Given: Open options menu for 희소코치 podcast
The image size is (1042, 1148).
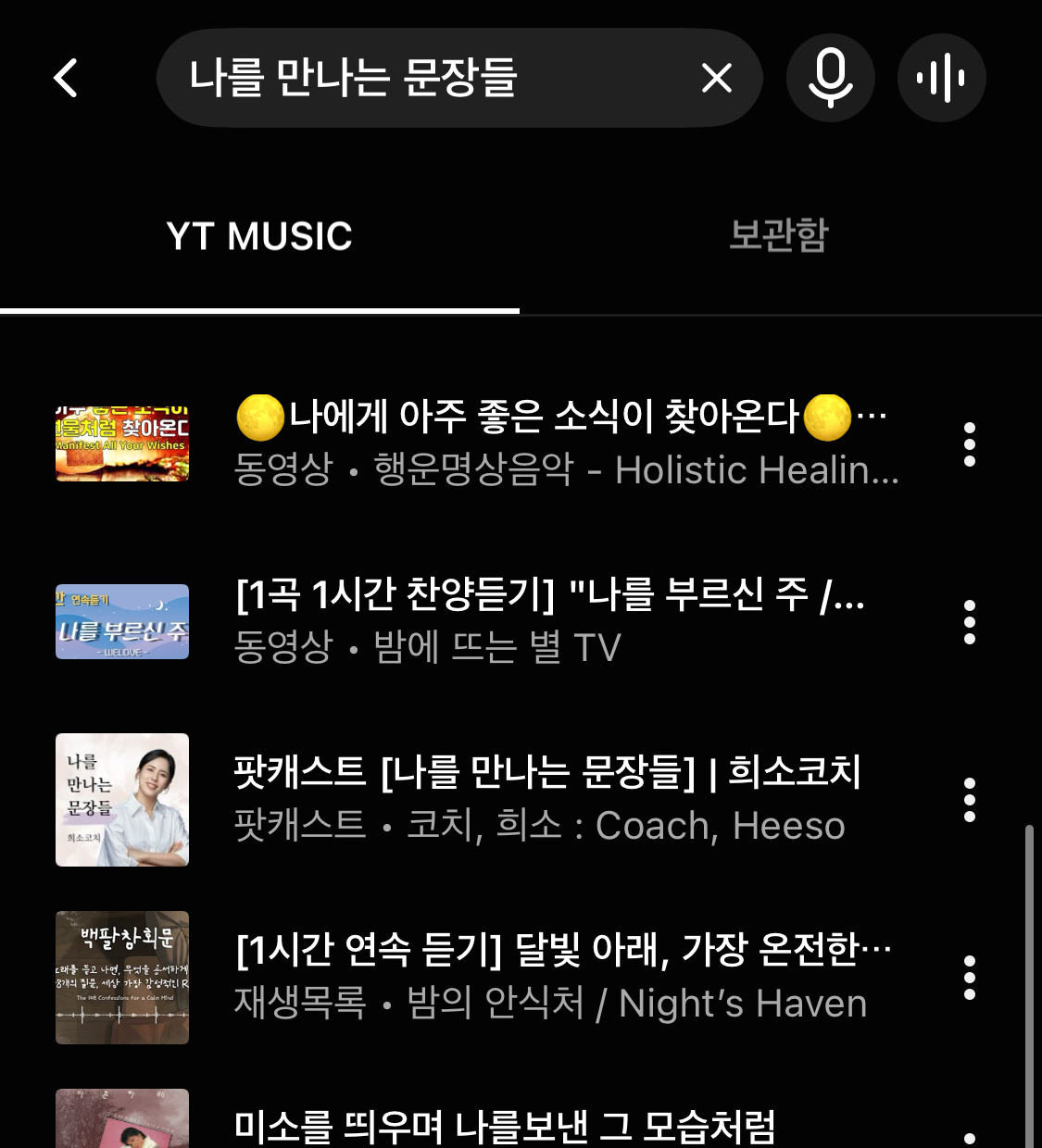Looking at the screenshot, I should point(970,799).
